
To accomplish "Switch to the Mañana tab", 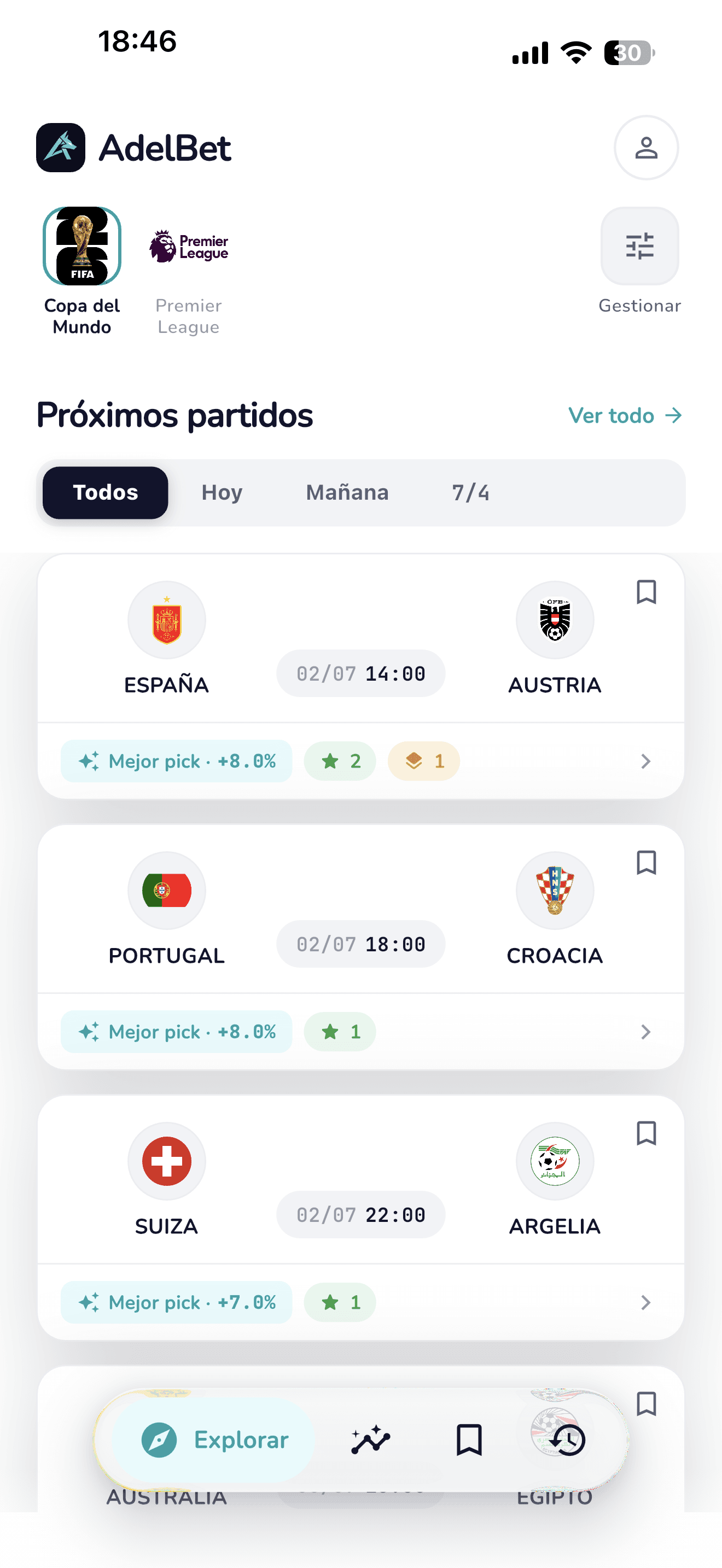I will (347, 493).
